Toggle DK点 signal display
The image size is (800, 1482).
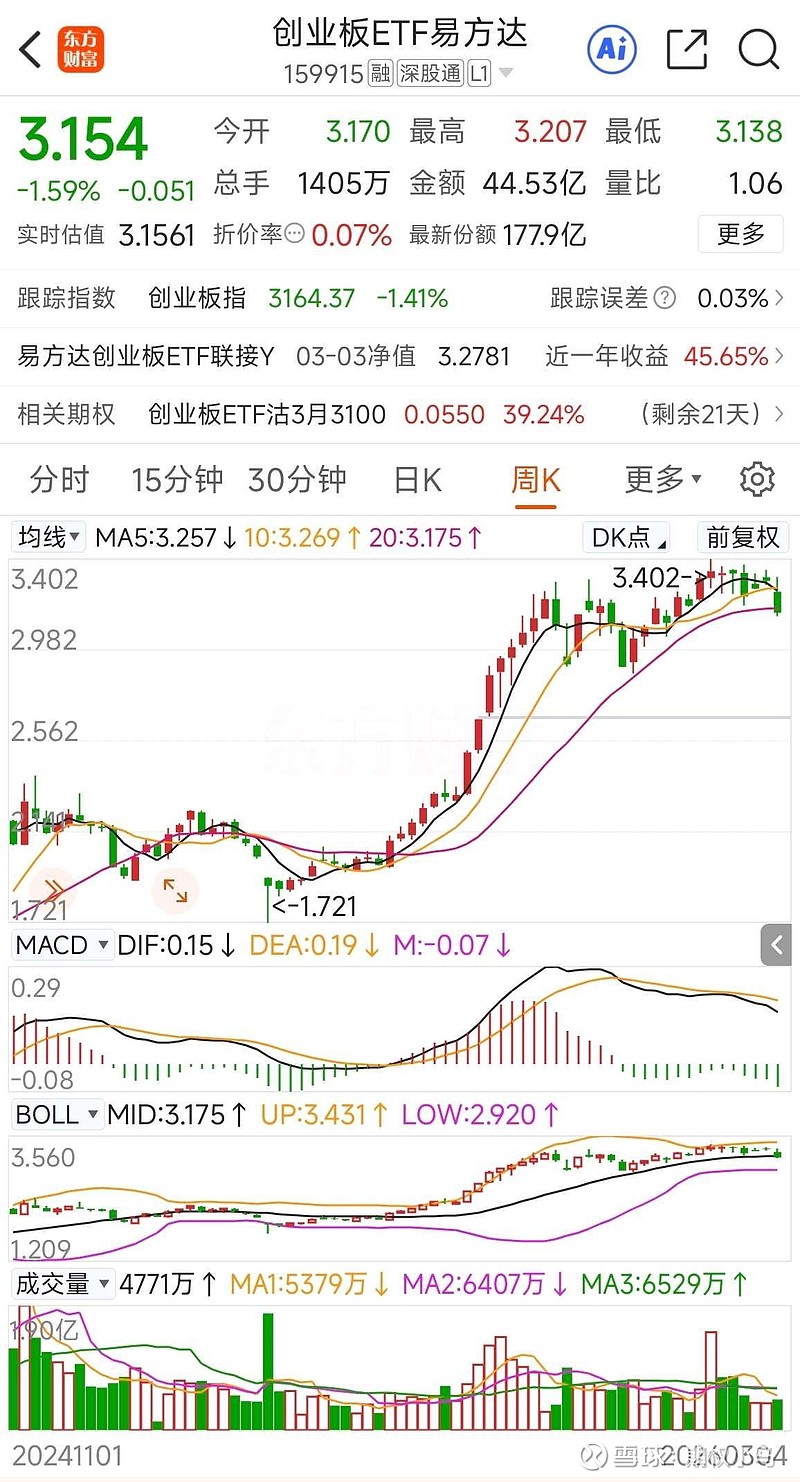pyautogui.click(x=626, y=537)
